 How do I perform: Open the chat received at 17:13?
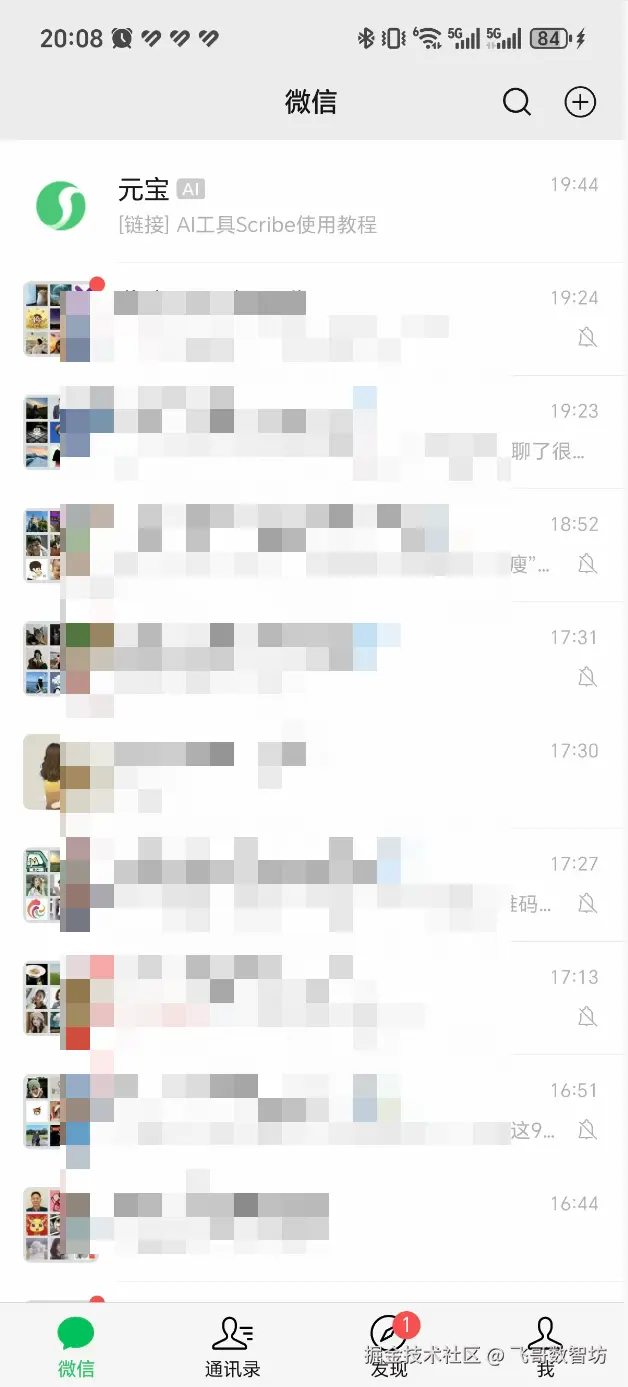coord(314,997)
